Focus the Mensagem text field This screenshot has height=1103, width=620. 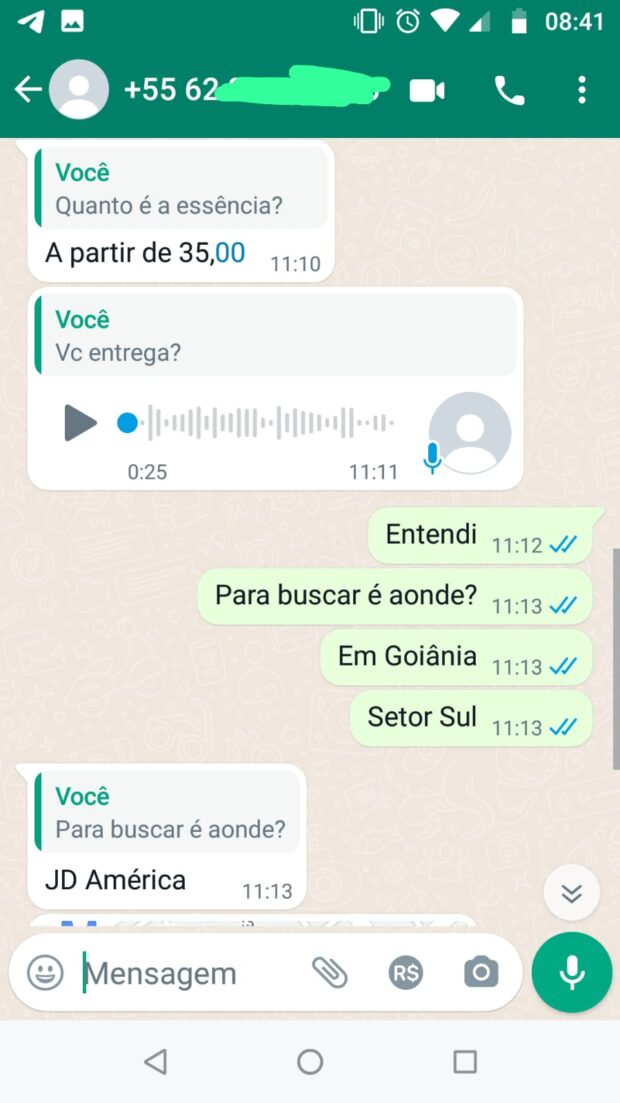pyautogui.click(x=190, y=974)
